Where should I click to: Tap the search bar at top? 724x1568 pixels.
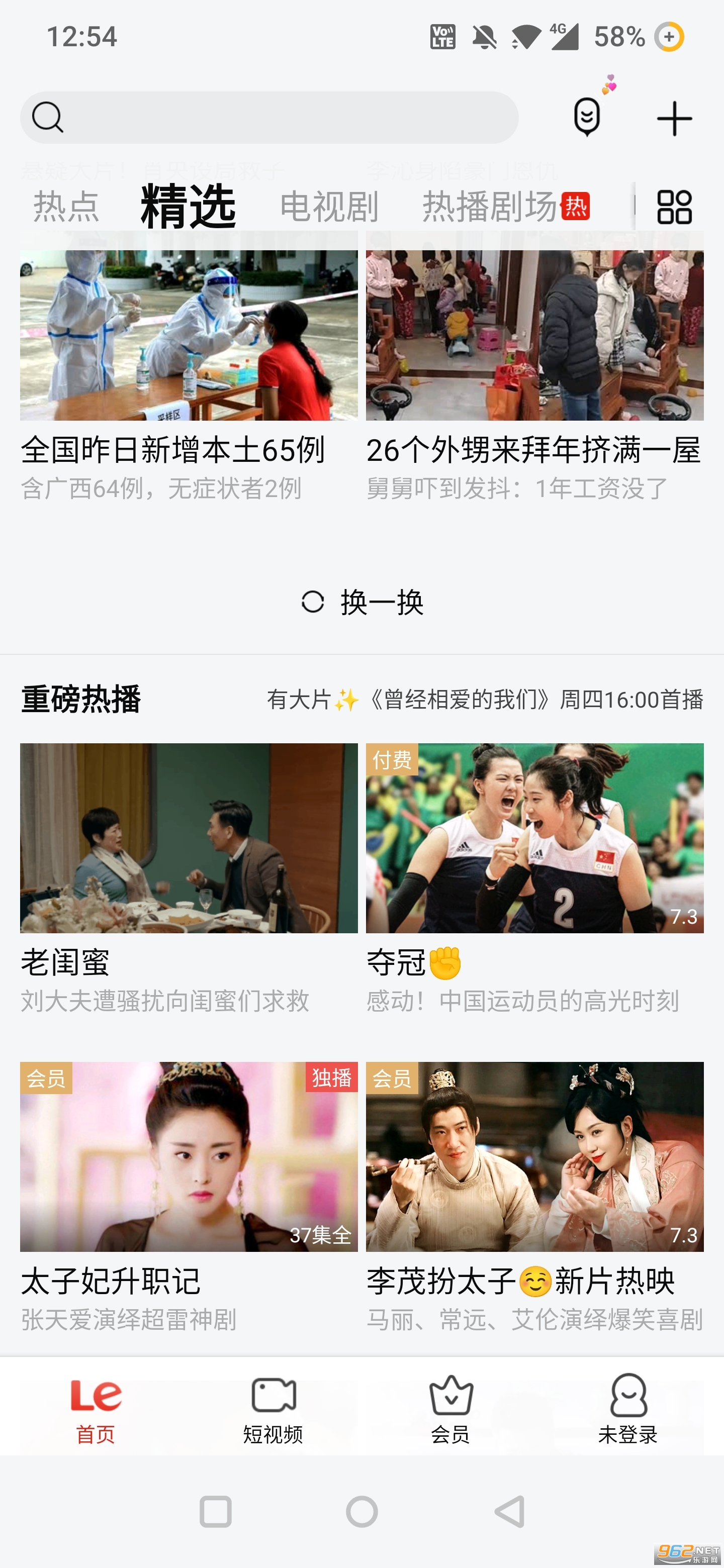coord(269,118)
